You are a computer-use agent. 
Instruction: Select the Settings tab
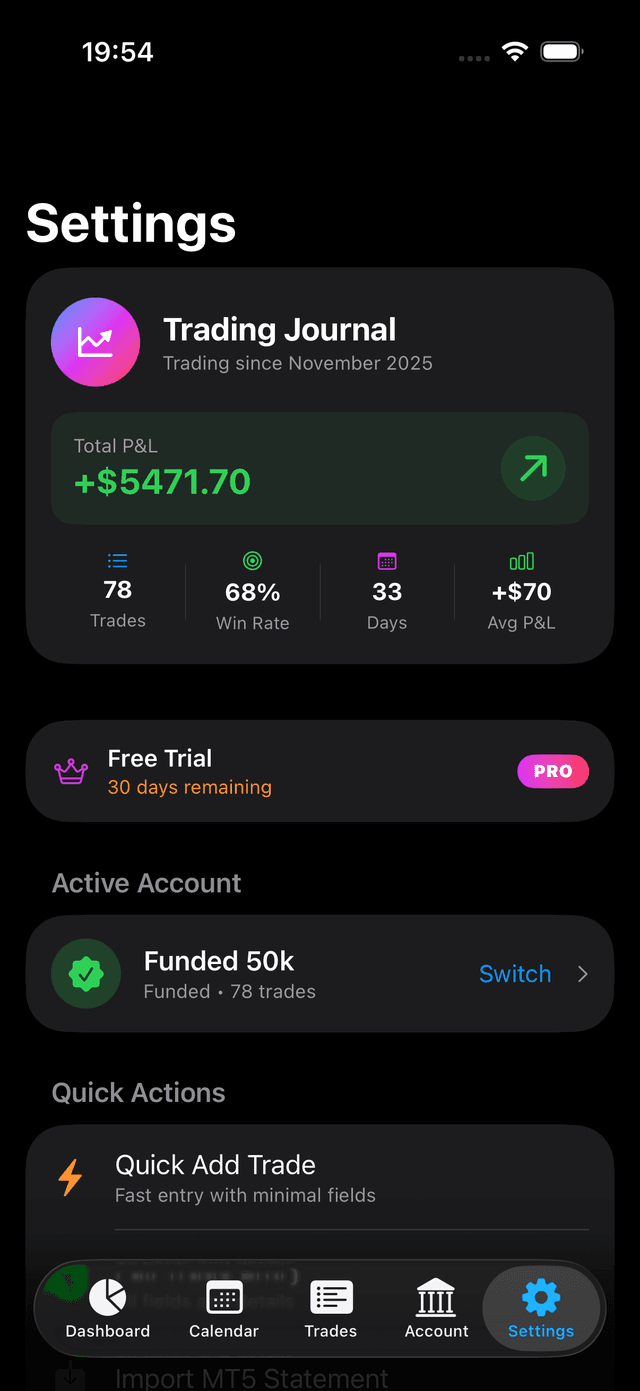[x=541, y=1309]
